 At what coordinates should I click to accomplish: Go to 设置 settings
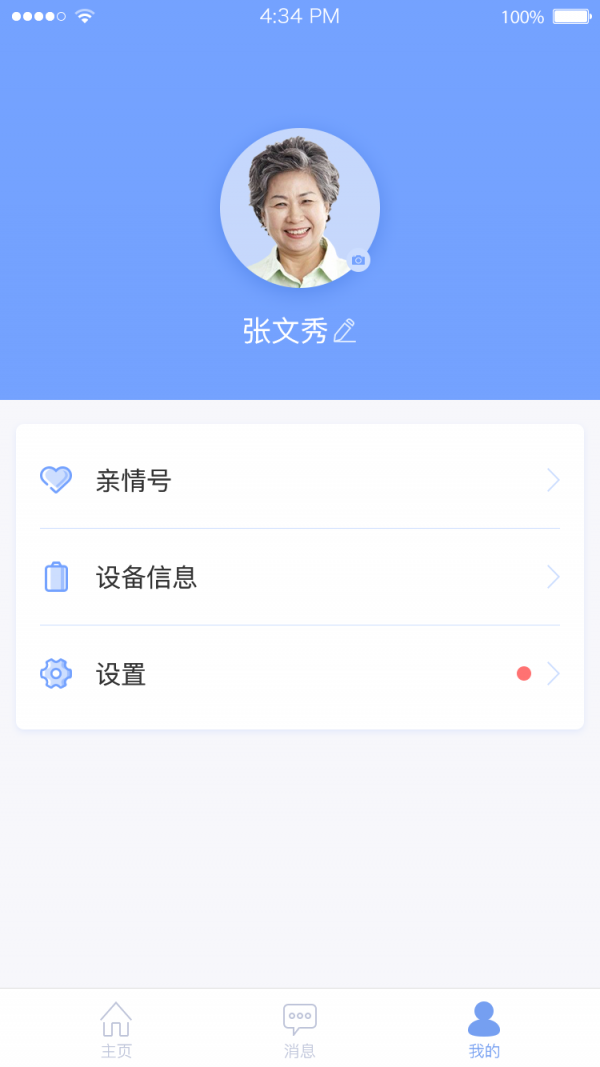(x=300, y=675)
